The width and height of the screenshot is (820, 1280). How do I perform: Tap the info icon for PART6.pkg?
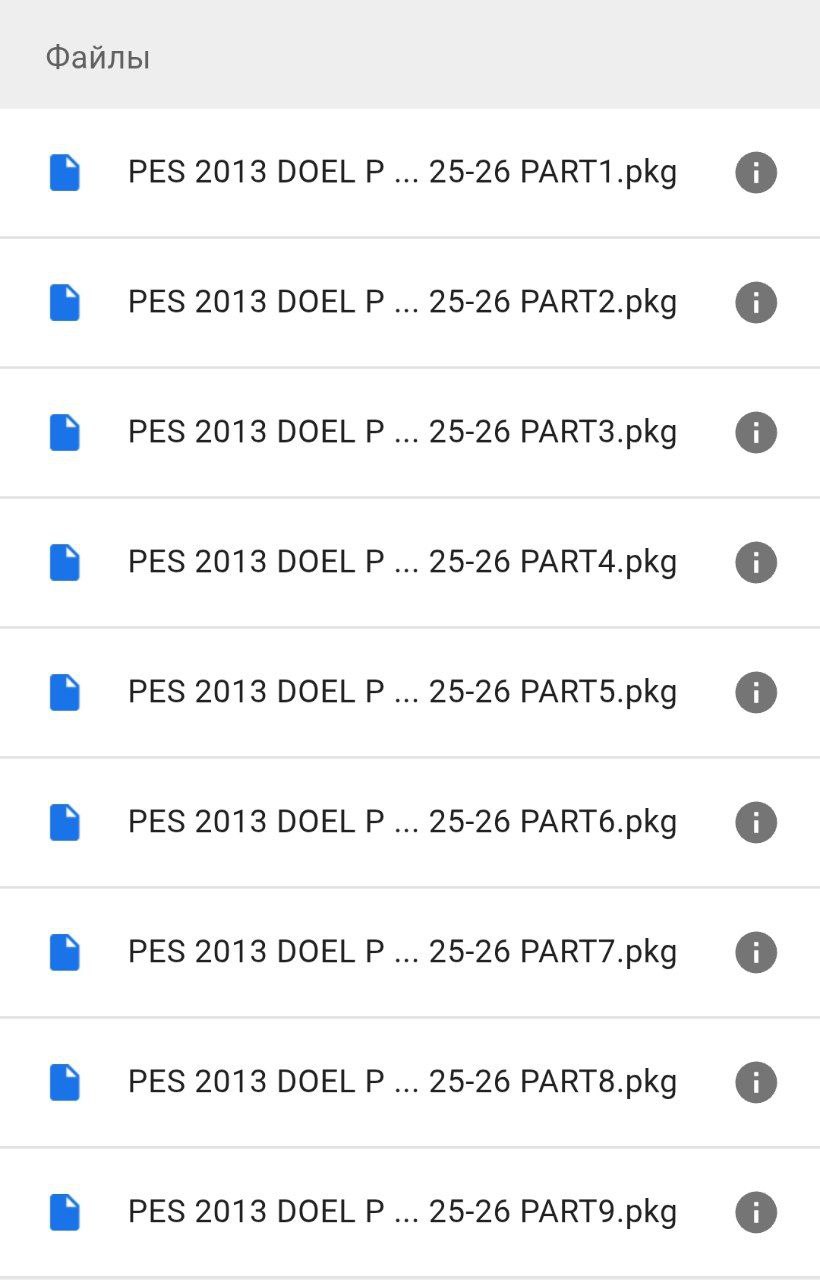[756, 822]
